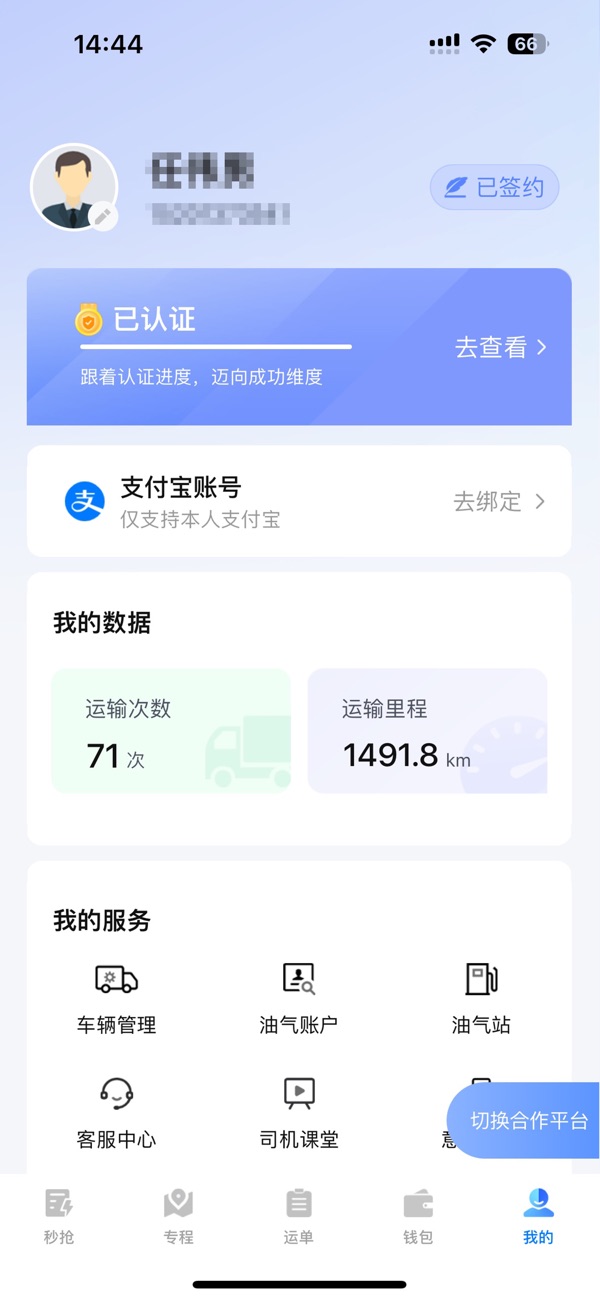Select the 我的 tab
Image resolution: width=600 pixels, height=1299 pixels.
coord(538,1216)
